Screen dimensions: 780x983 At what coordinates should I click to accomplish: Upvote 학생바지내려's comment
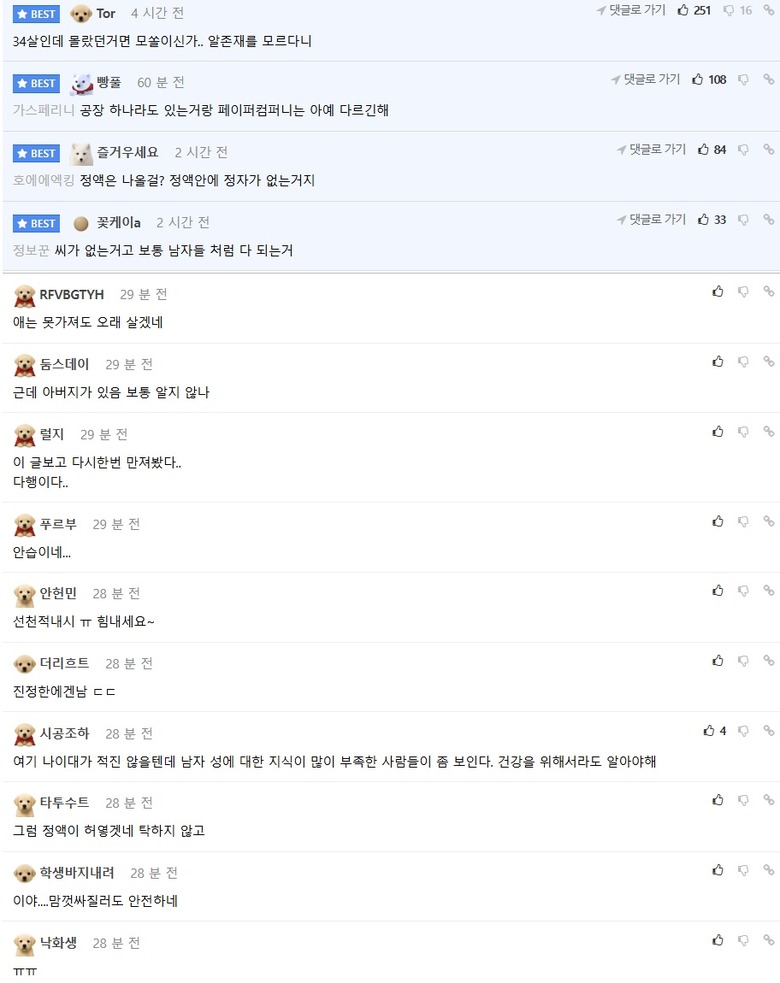717,870
